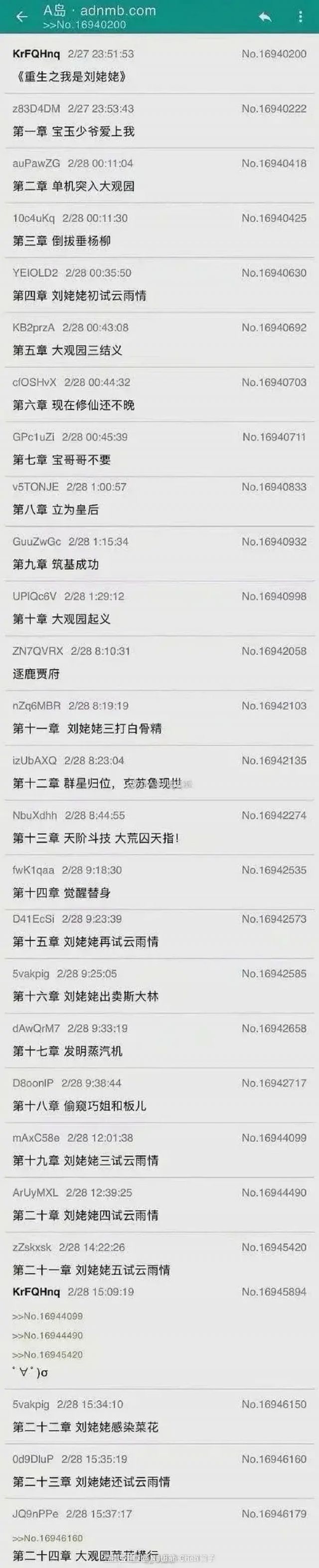Select the post by z83D4DM, 第一章 宝玉少爷爱上我
The image size is (319, 1568).
(74, 131)
